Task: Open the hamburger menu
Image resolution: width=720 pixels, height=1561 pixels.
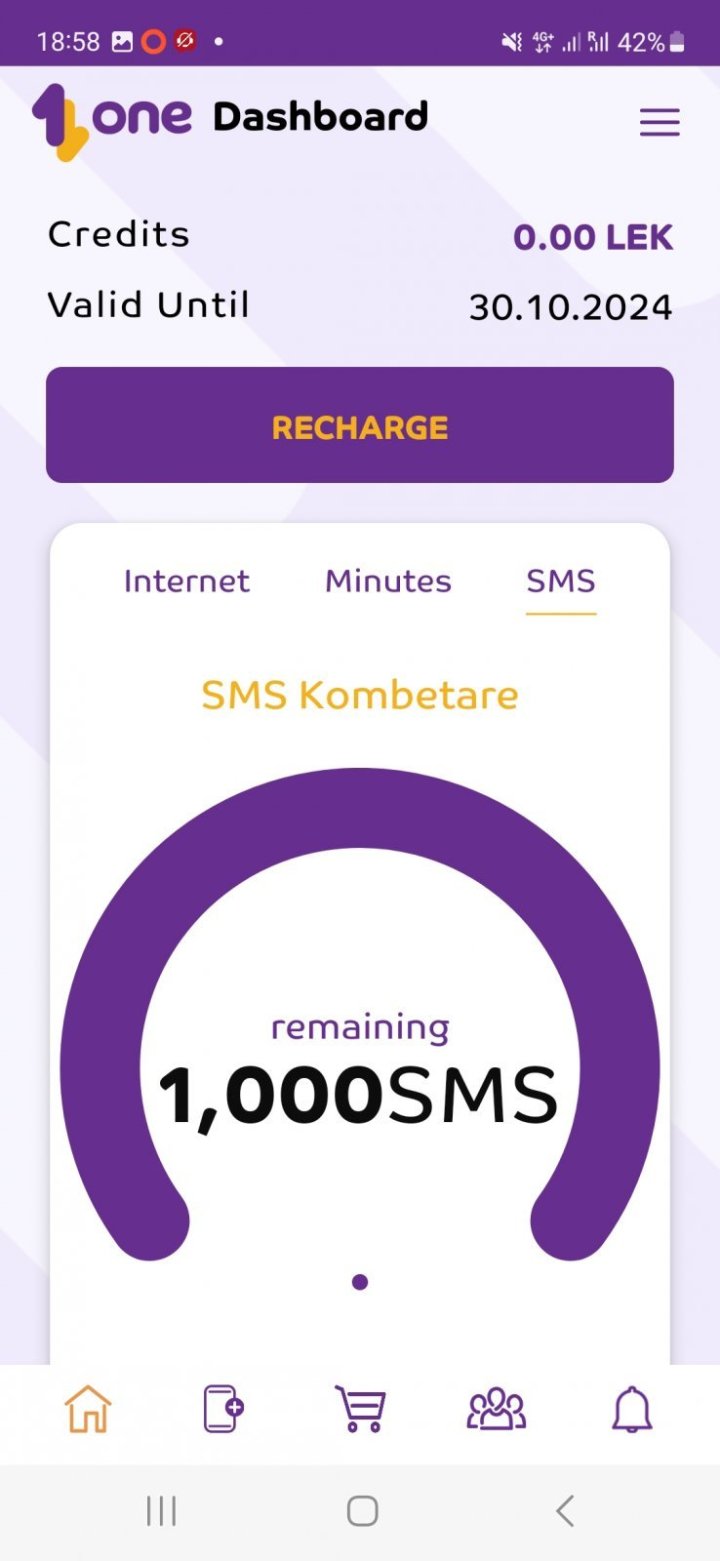Action: (659, 122)
